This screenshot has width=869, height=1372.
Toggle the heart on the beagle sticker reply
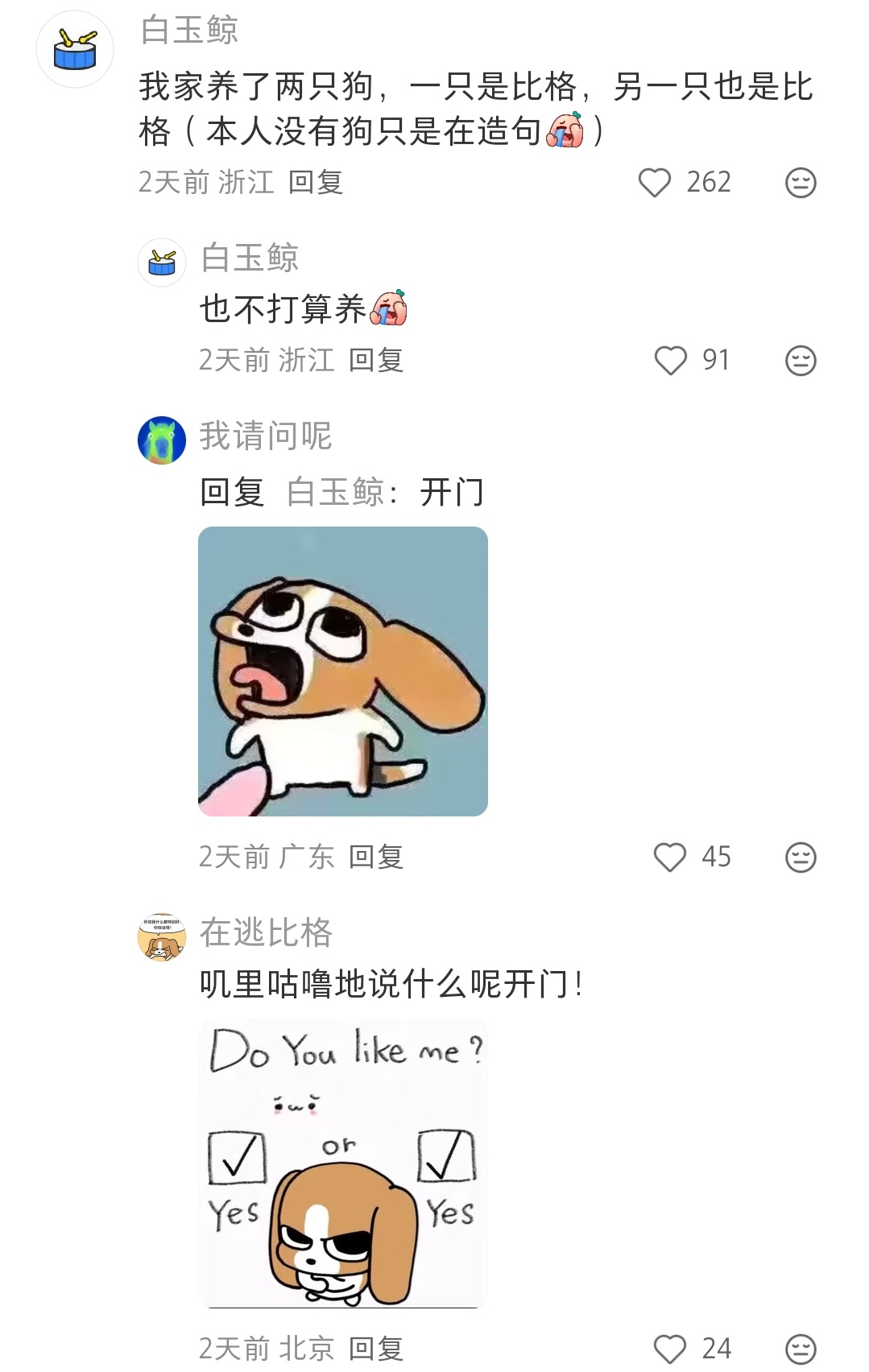[669, 858]
